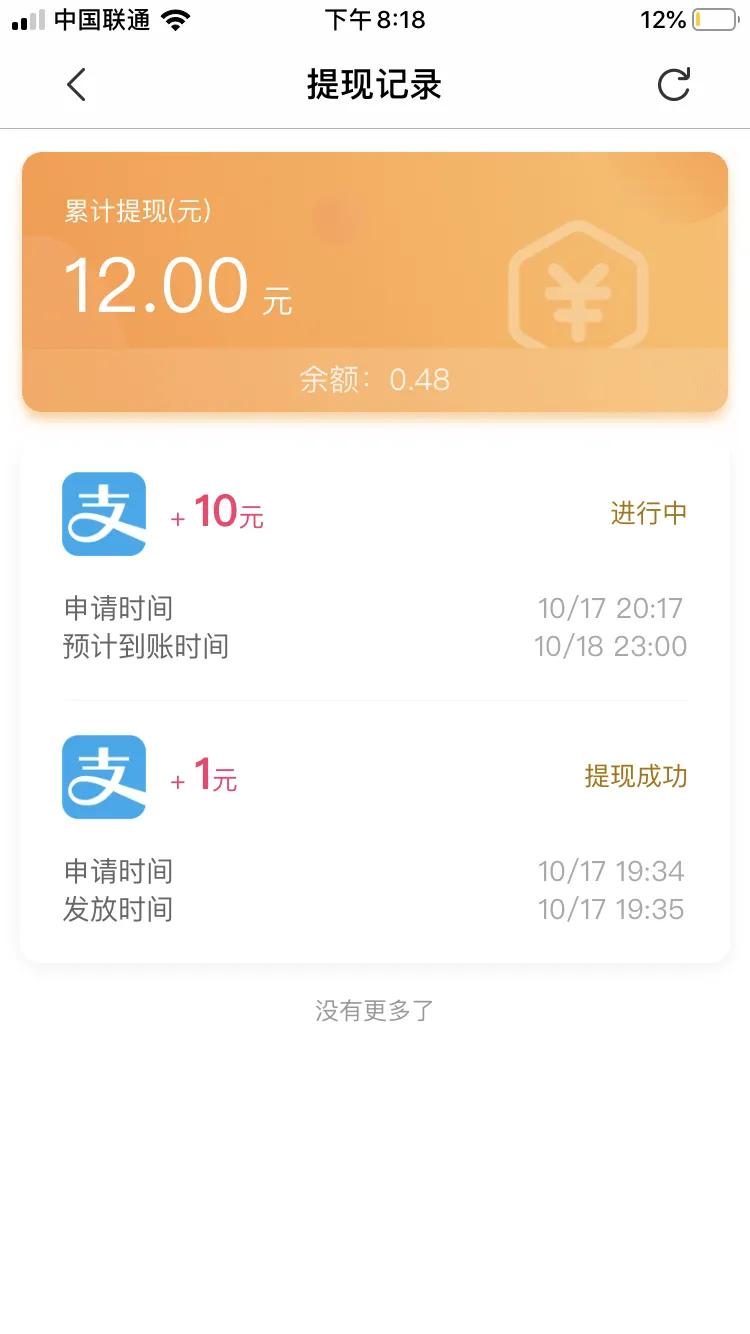Select the +10元 withdrawal amount
Viewport: 750px width, 1334px height.
click(x=216, y=514)
